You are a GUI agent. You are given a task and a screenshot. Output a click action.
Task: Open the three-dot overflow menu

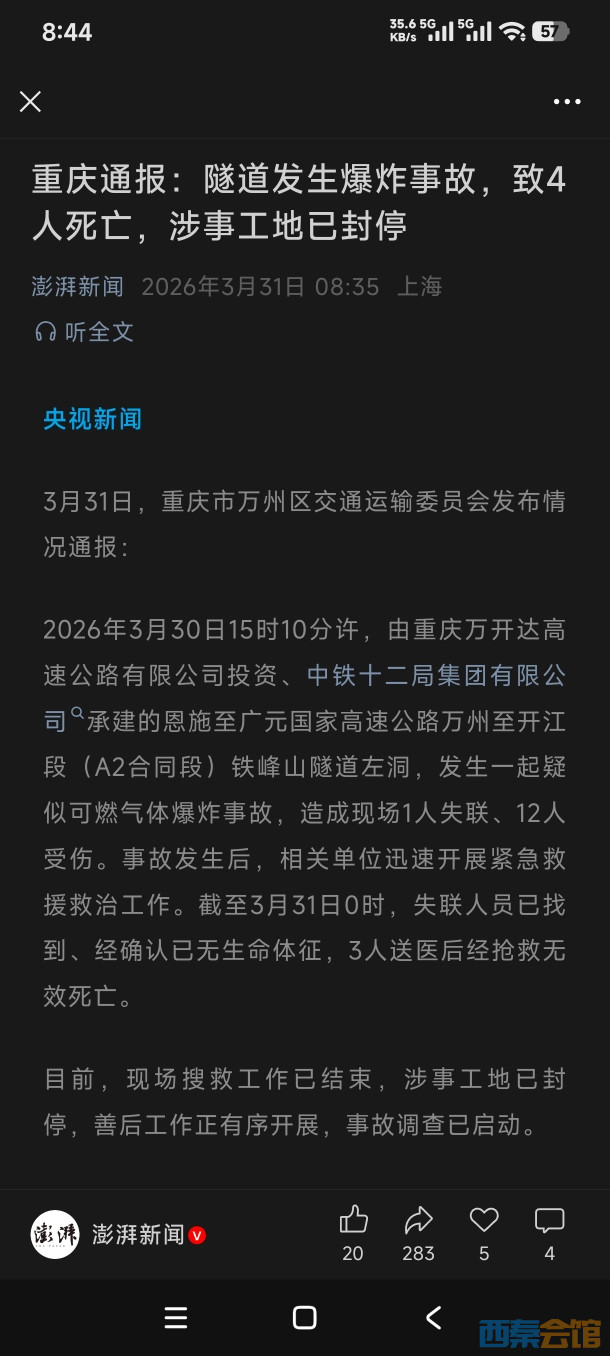click(566, 101)
